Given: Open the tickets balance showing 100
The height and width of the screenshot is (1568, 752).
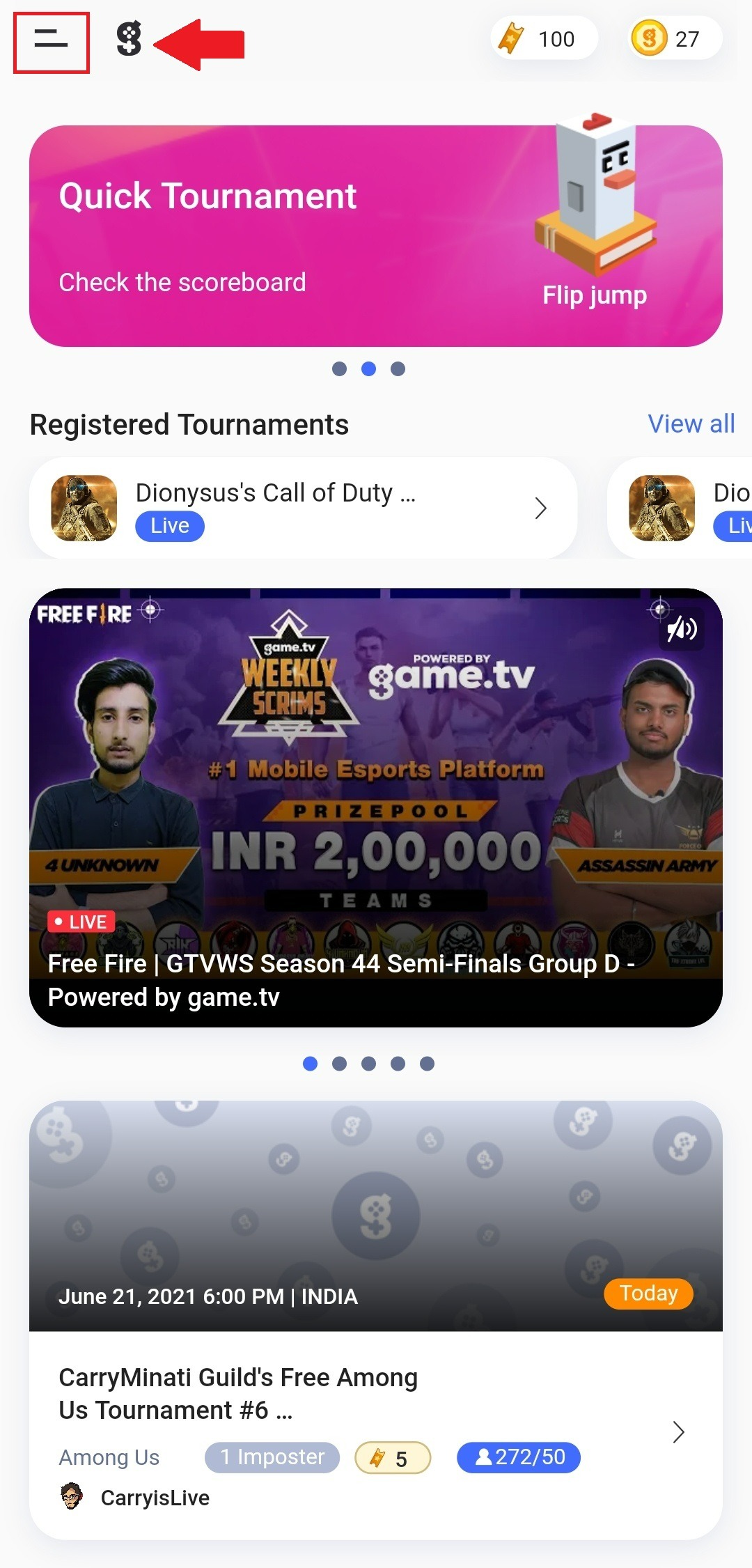Looking at the screenshot, I should pos(544,39).
